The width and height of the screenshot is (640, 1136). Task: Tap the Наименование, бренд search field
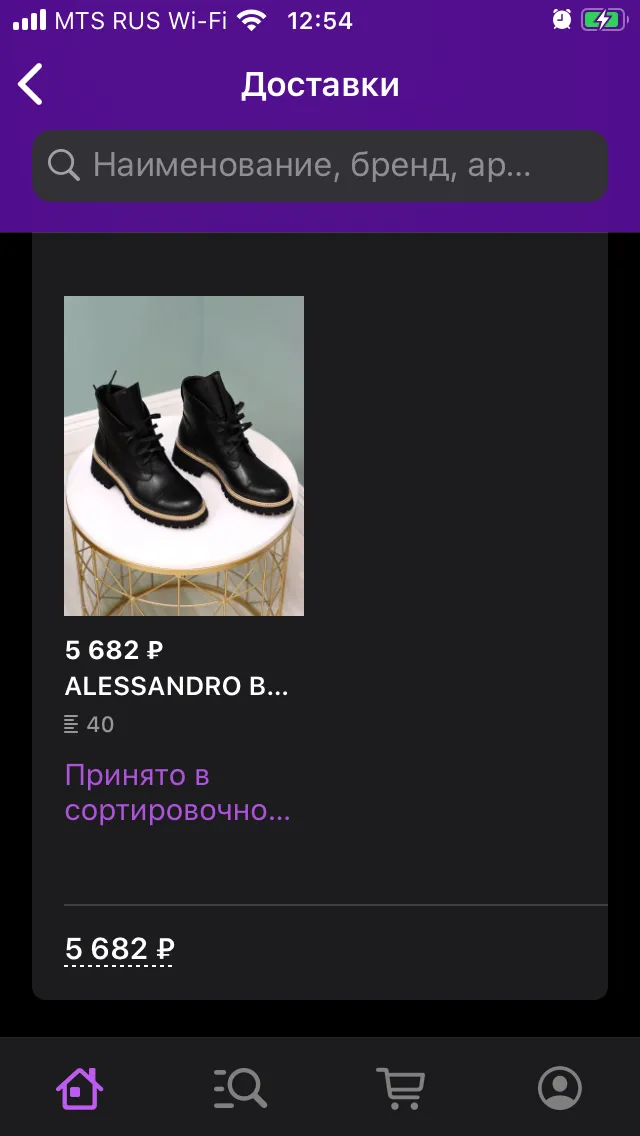tap(320, 166)
